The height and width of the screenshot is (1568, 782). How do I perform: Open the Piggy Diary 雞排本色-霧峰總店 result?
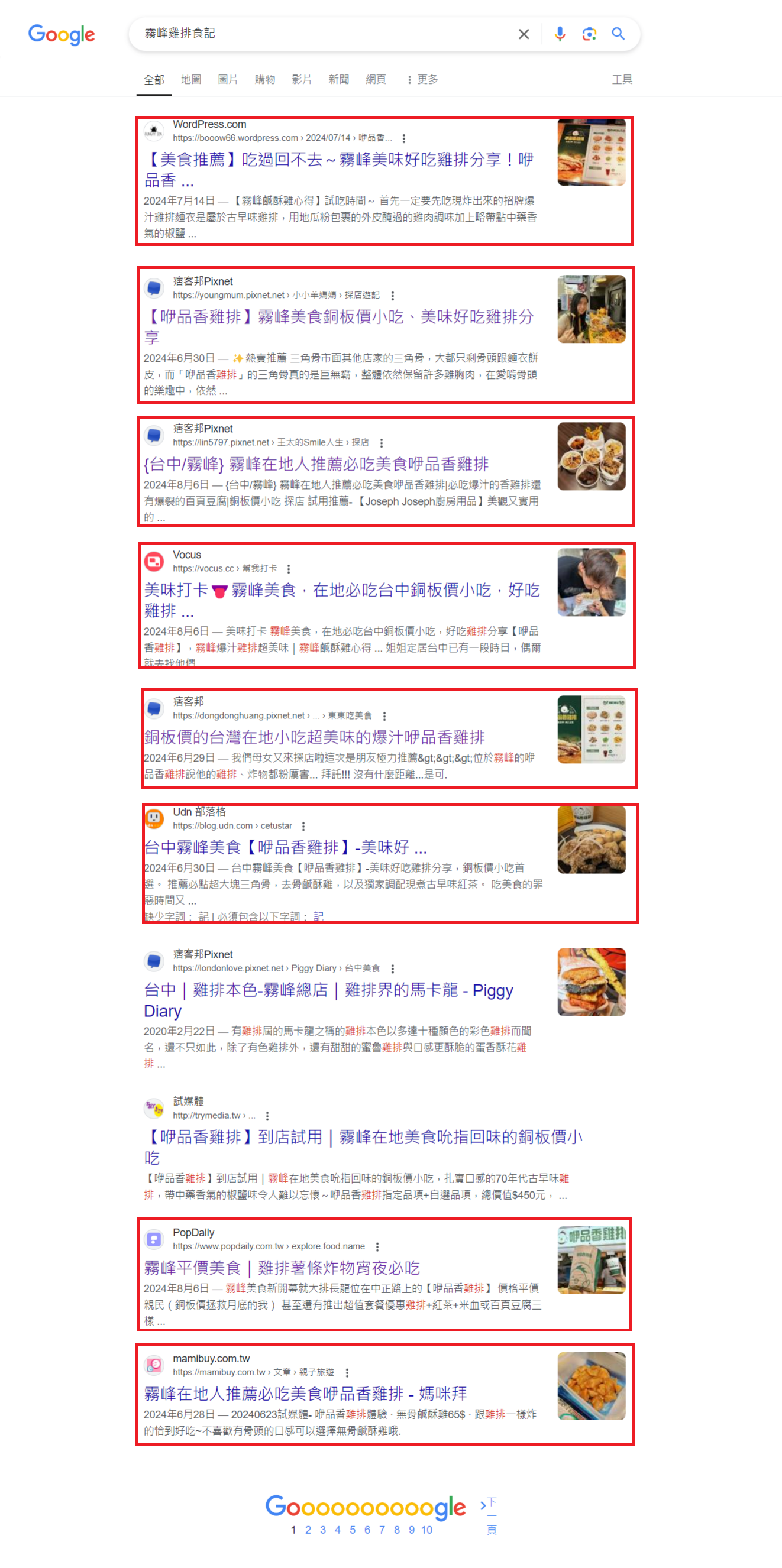pos(328,1000)
